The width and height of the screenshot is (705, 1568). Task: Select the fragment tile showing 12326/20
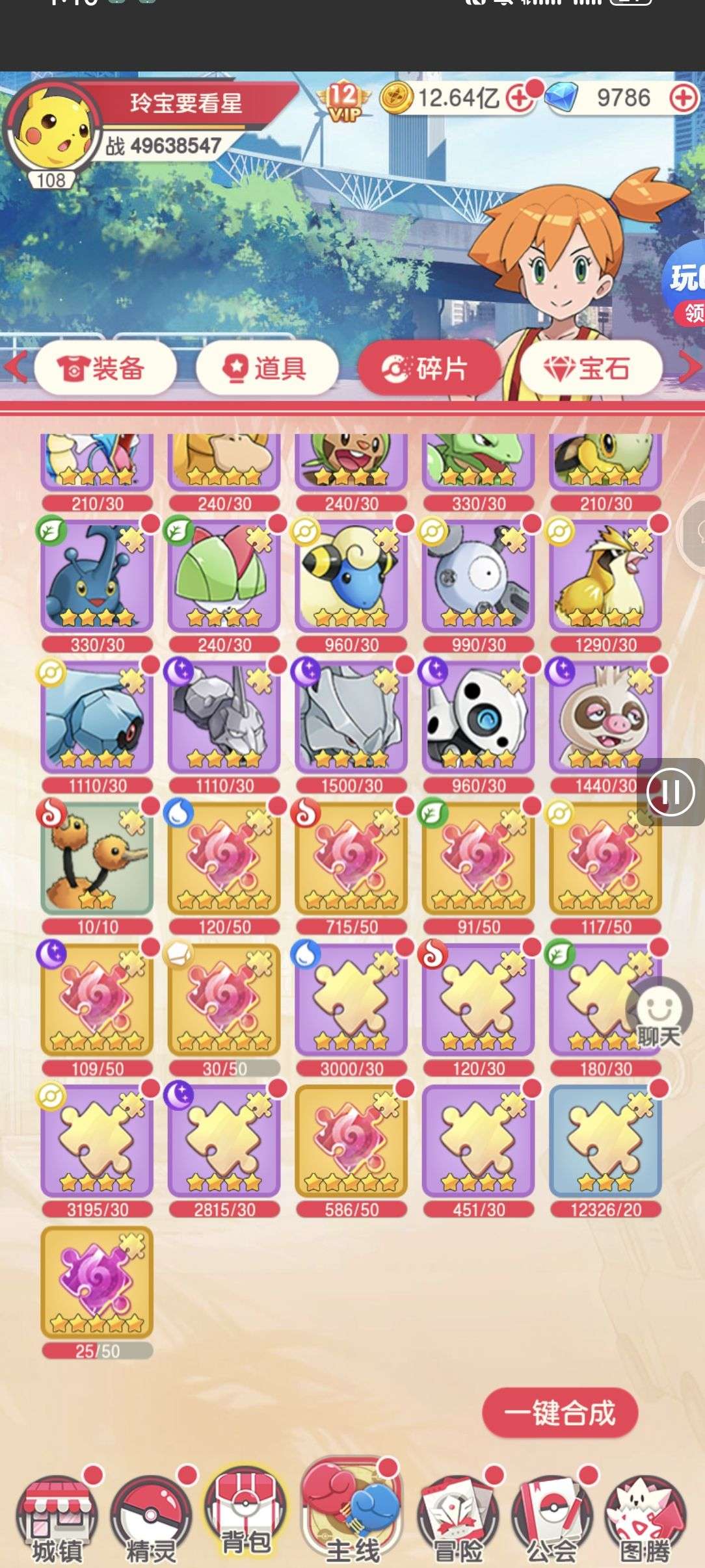[x=605, y=1141]
